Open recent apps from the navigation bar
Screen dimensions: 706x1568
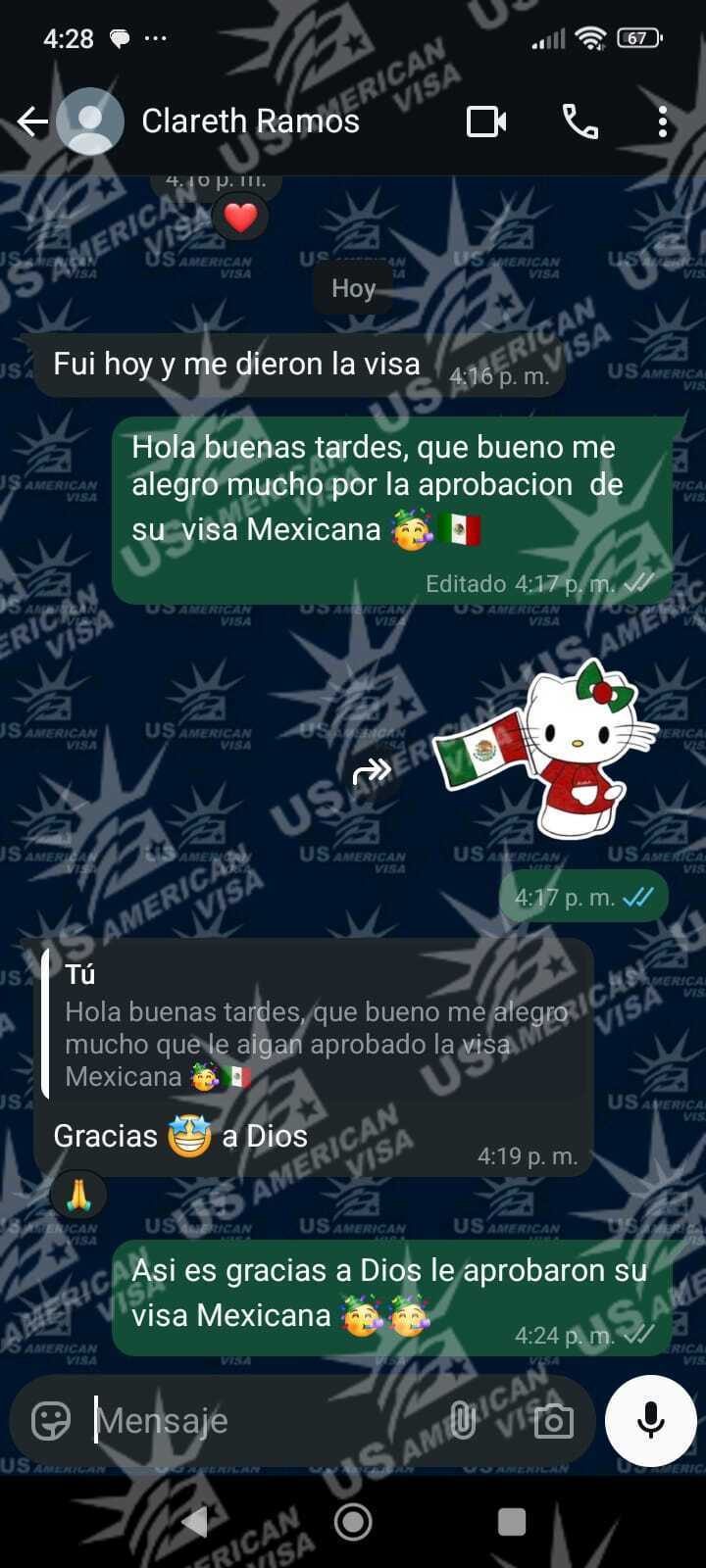512,1522
